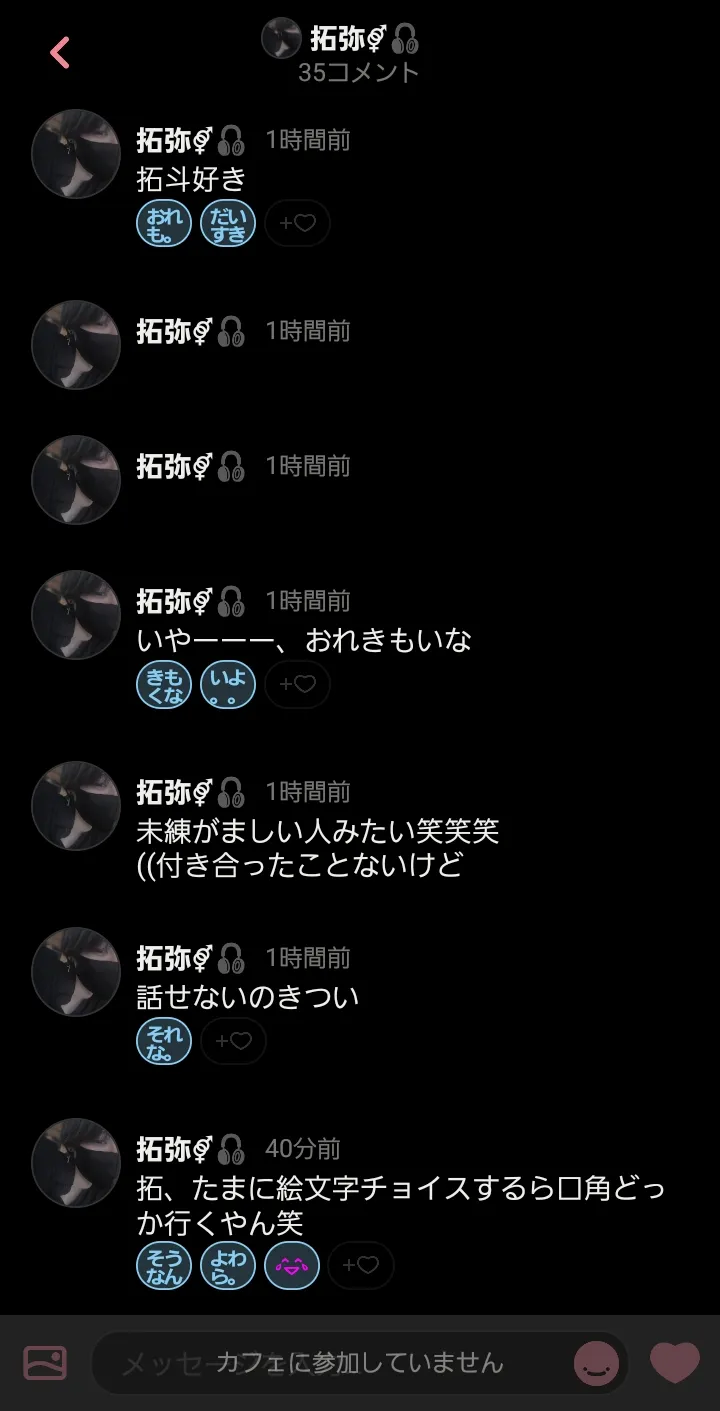Tap the それな reaction under 話せないのきつい
This screenshot has height=1411, width=720.
163,1041
